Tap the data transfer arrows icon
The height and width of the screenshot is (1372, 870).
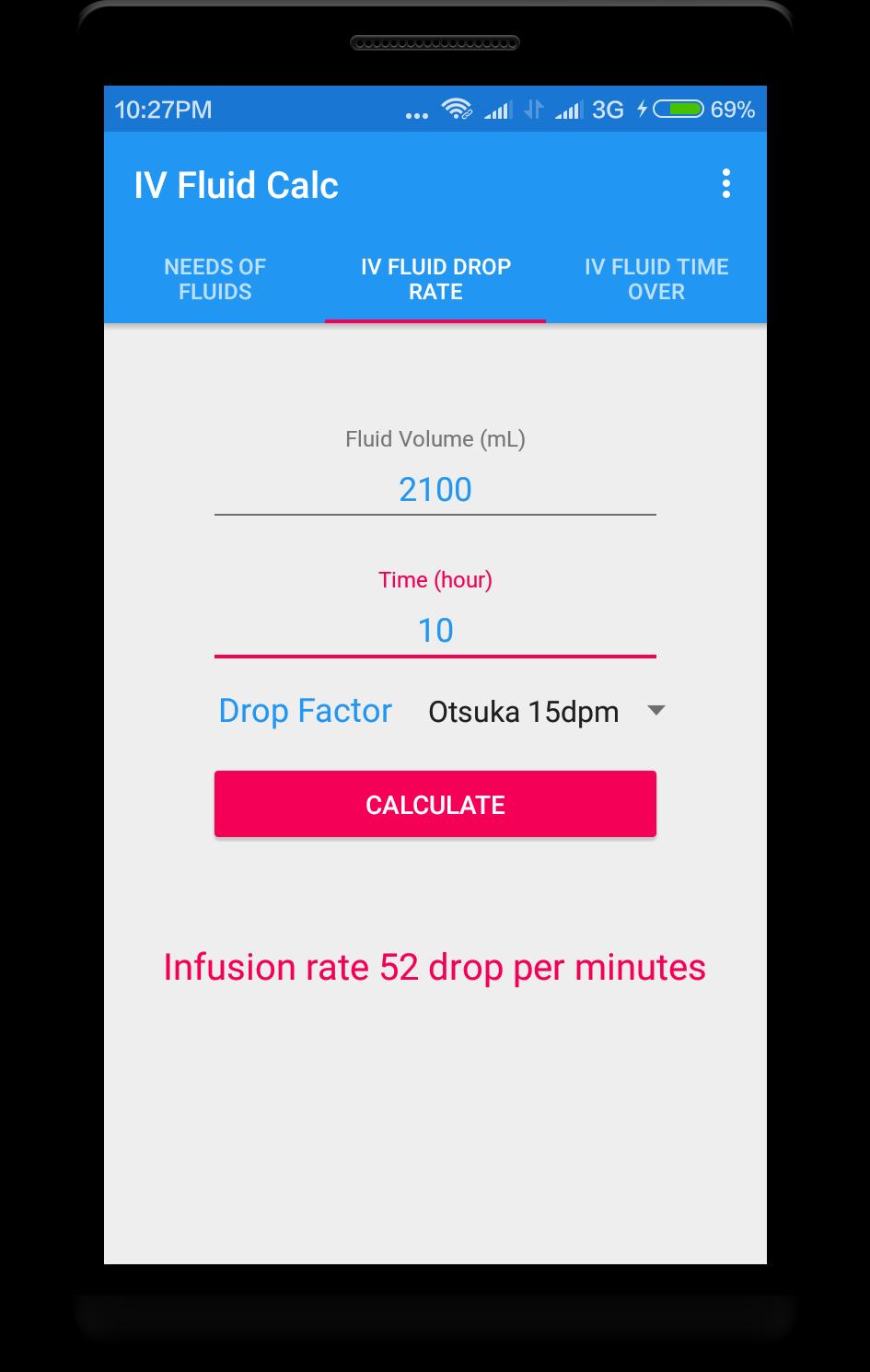point(533,109)
